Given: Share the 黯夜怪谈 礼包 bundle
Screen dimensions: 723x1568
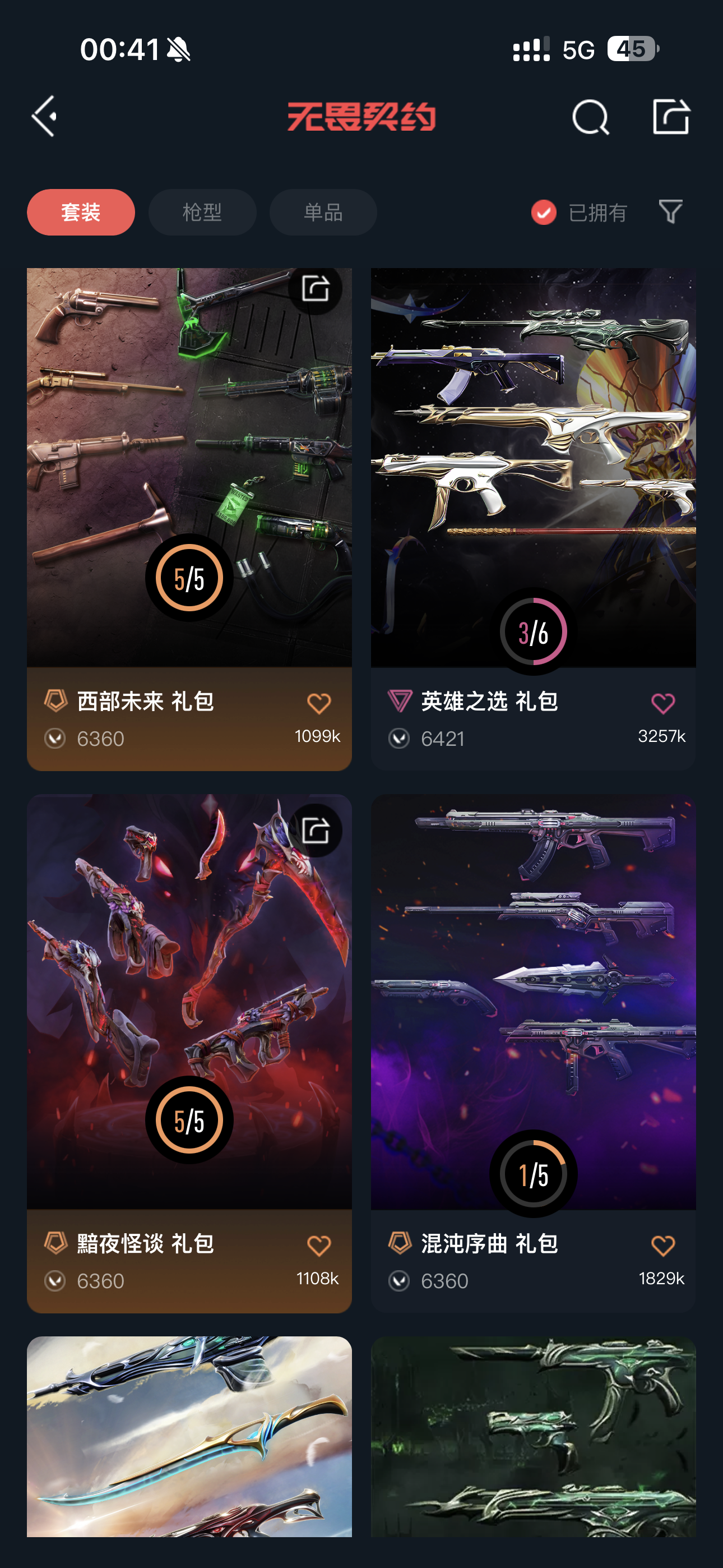Looking at the screenshot, I should (x=315, y=830).
